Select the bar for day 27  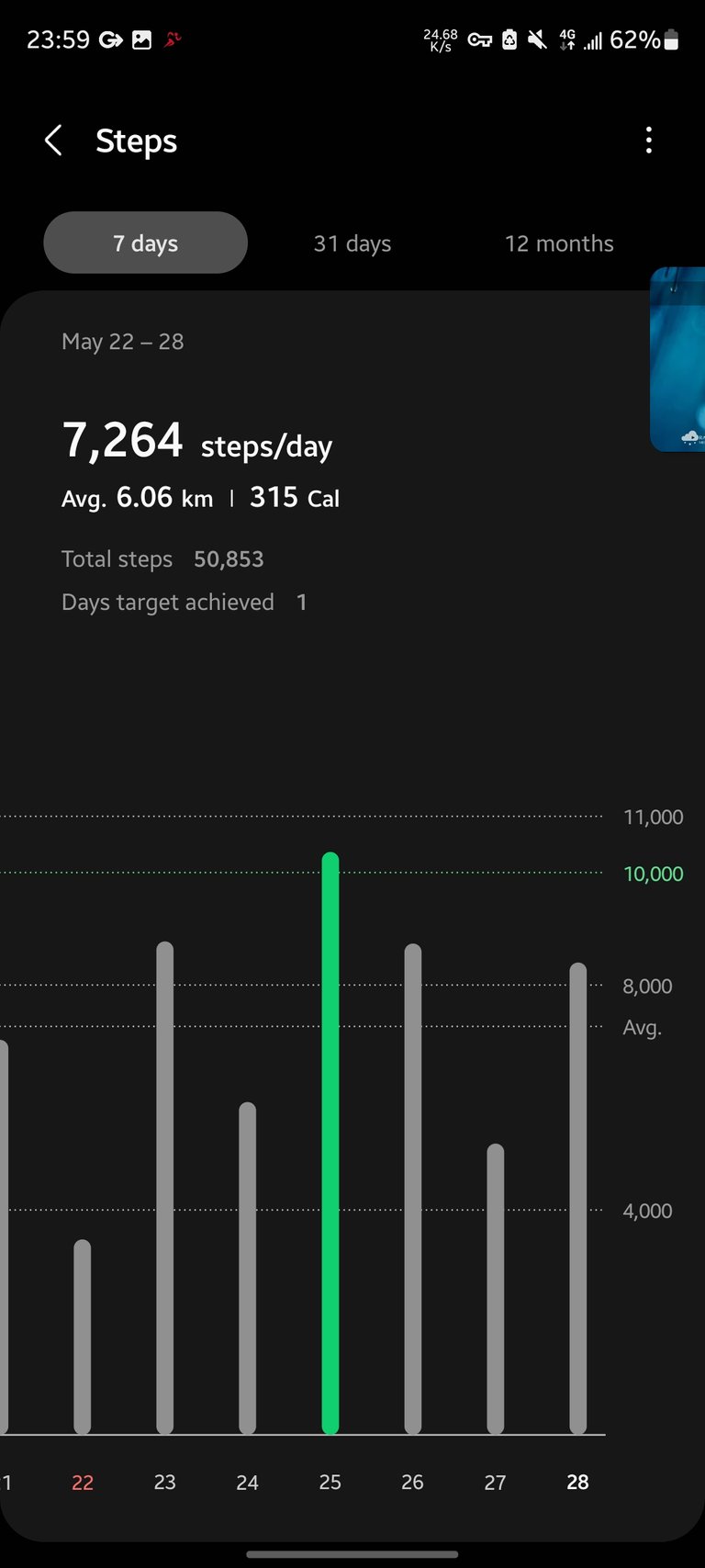tap(496, 1289)
